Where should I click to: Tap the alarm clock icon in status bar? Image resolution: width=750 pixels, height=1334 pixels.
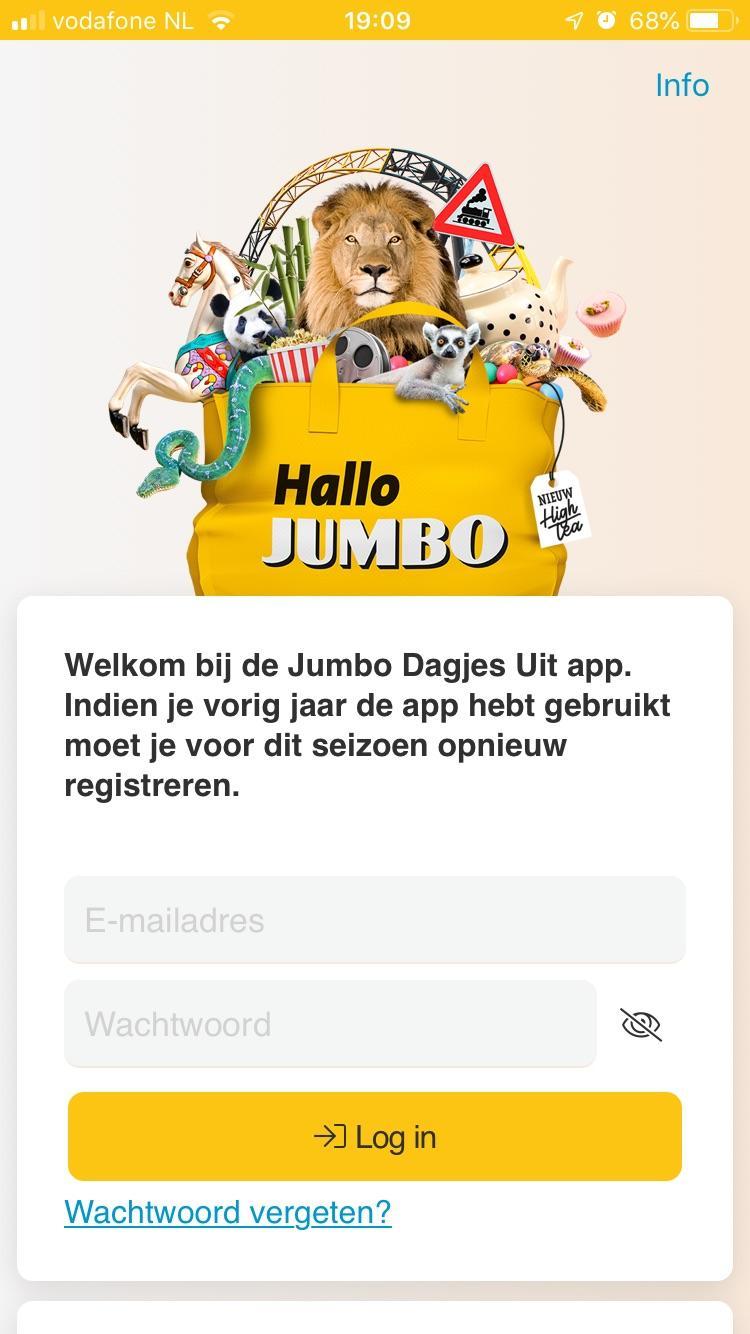[607, 18]
